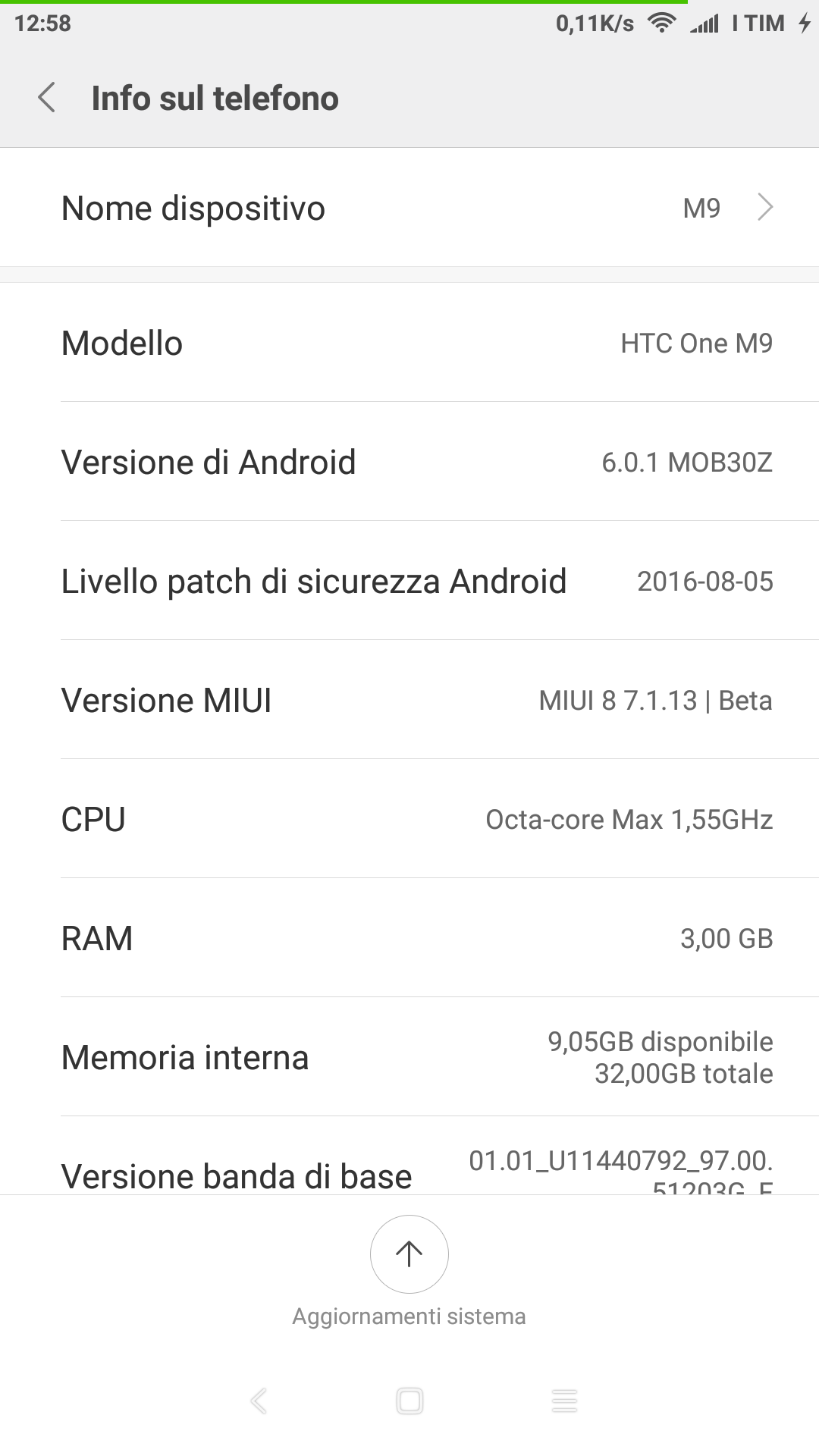Viewport: 819px width, 1456px height.
Task: Tap the Versione MIUI row
Action: pos(409,700)
